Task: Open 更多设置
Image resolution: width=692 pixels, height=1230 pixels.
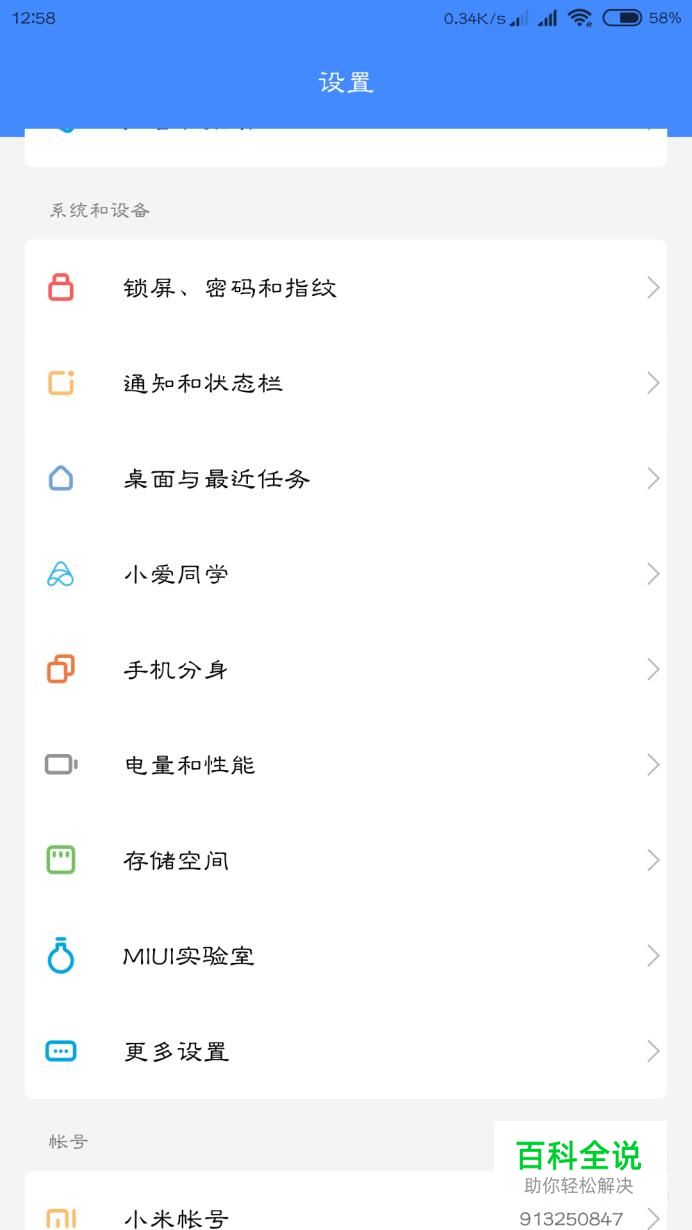Action: coord(176,1051)
